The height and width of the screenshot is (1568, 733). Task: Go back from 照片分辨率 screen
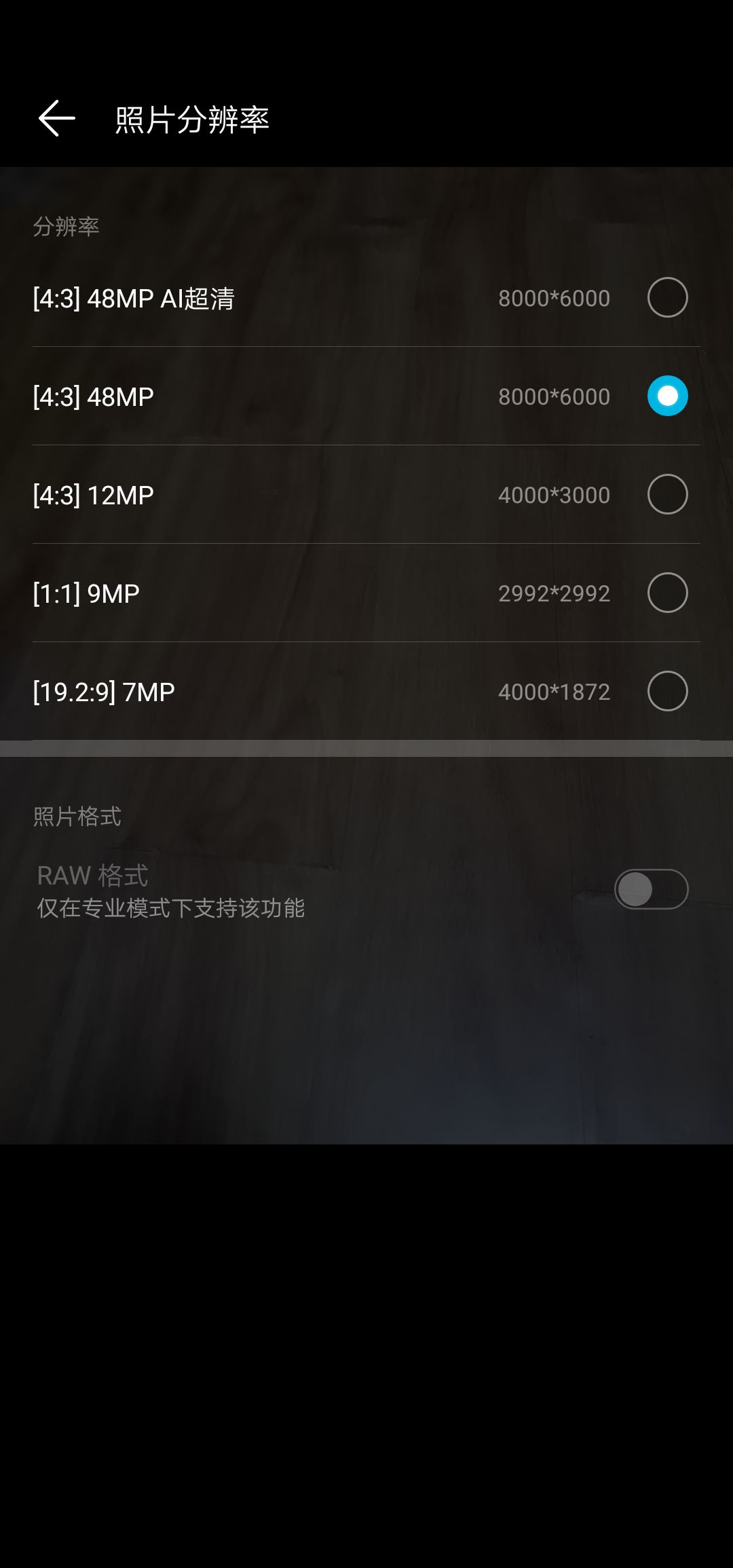[x=57, y=119]
